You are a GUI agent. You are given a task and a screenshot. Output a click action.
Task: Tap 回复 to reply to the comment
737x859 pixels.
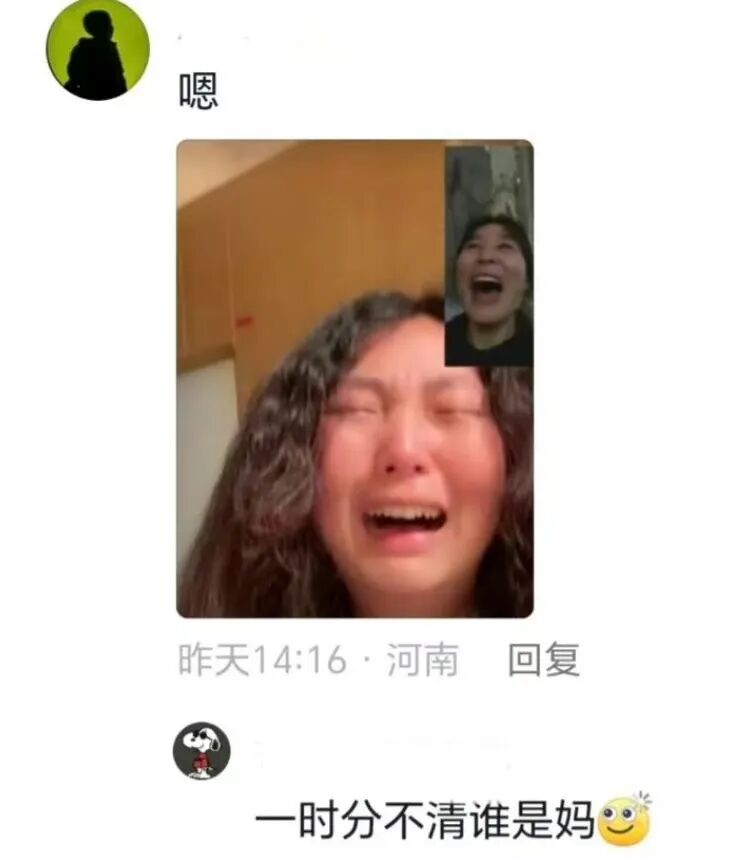coord(543,660)
